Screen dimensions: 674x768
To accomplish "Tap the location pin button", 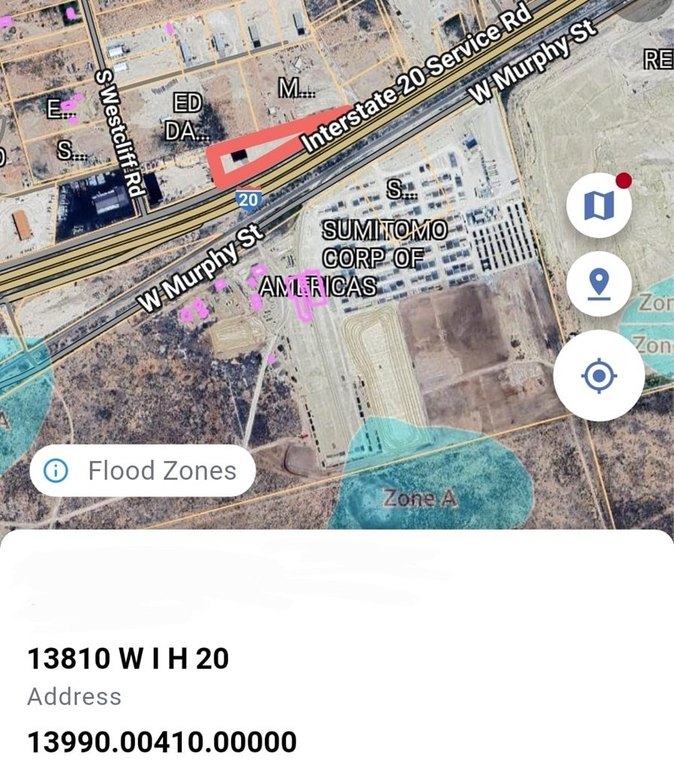I will tap(599, 284).
